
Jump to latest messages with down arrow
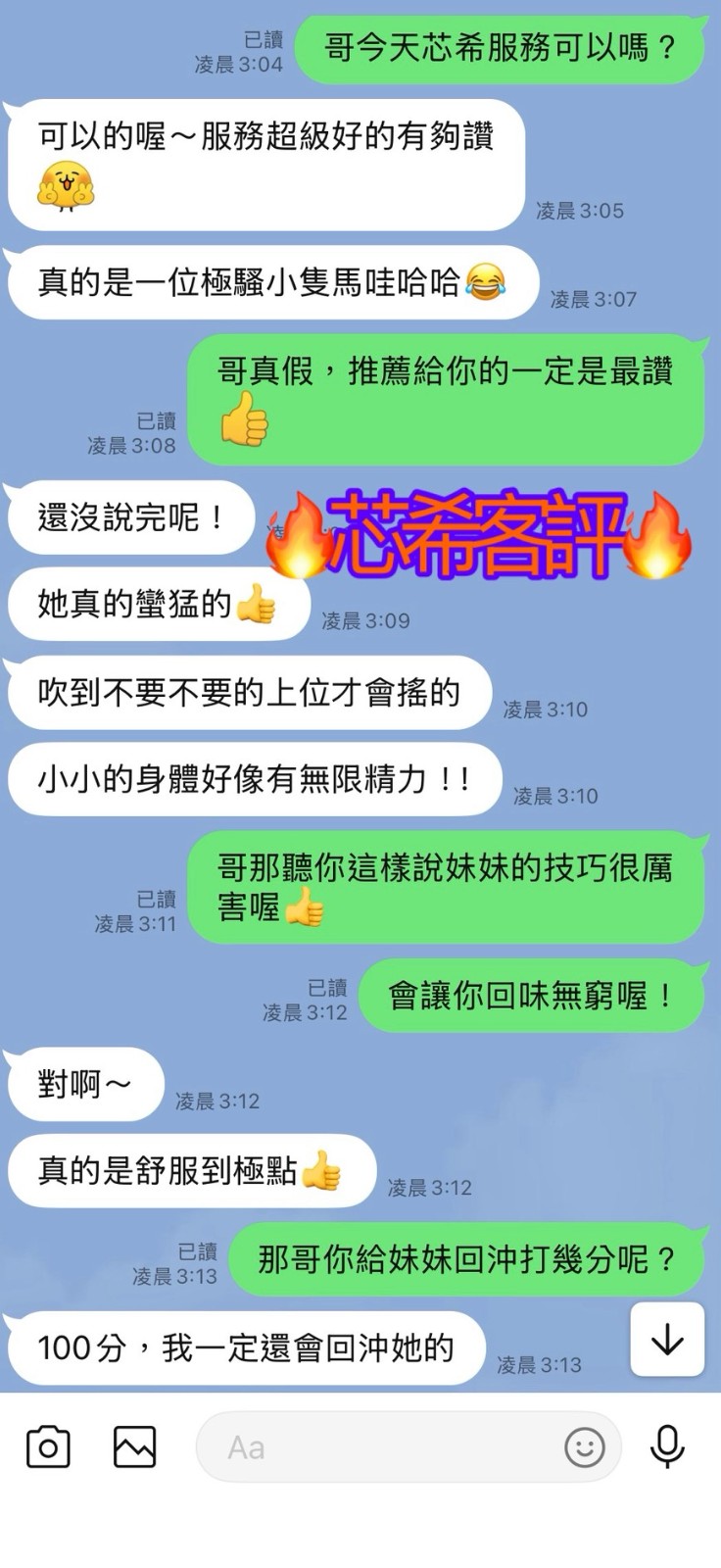pos(667,1339)
